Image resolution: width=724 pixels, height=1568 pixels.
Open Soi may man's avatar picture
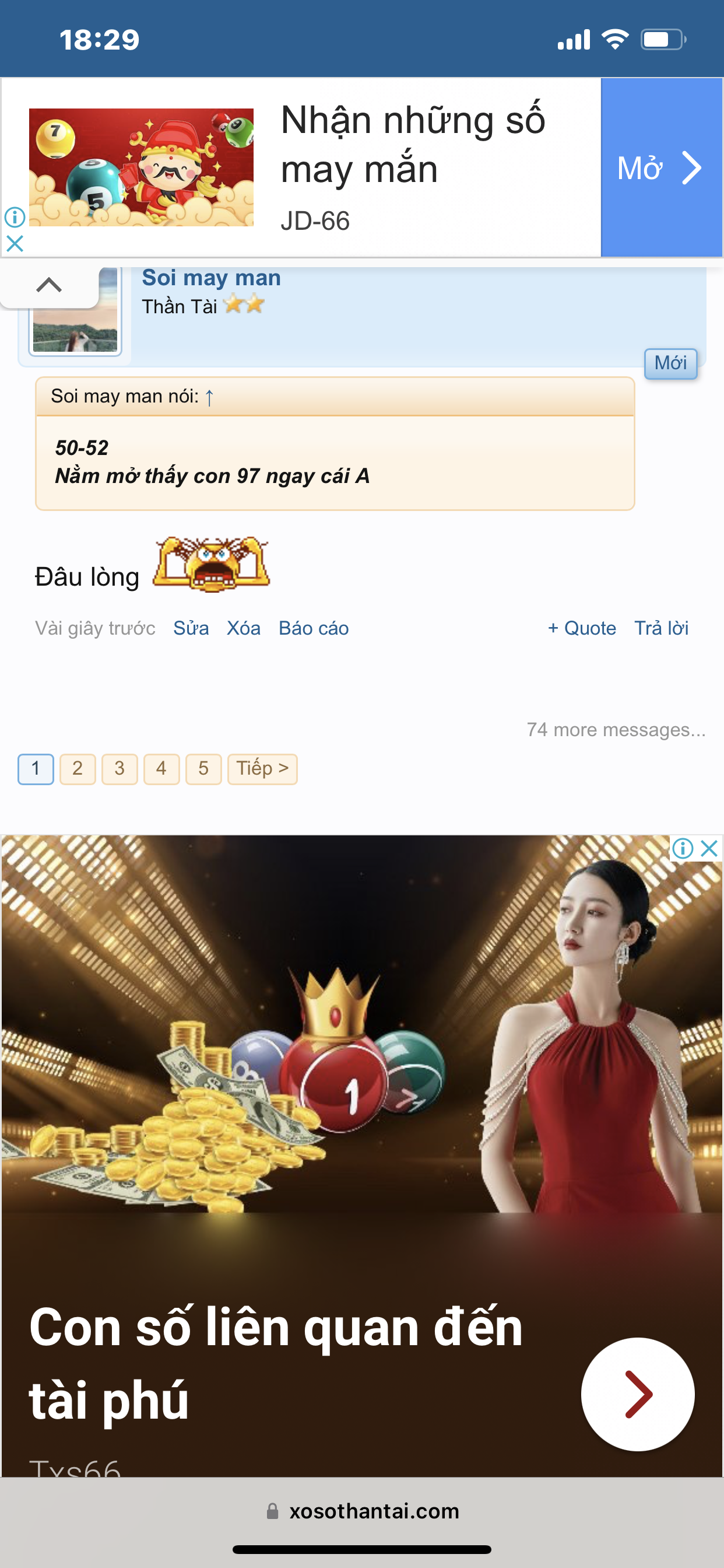coord(75,316)
